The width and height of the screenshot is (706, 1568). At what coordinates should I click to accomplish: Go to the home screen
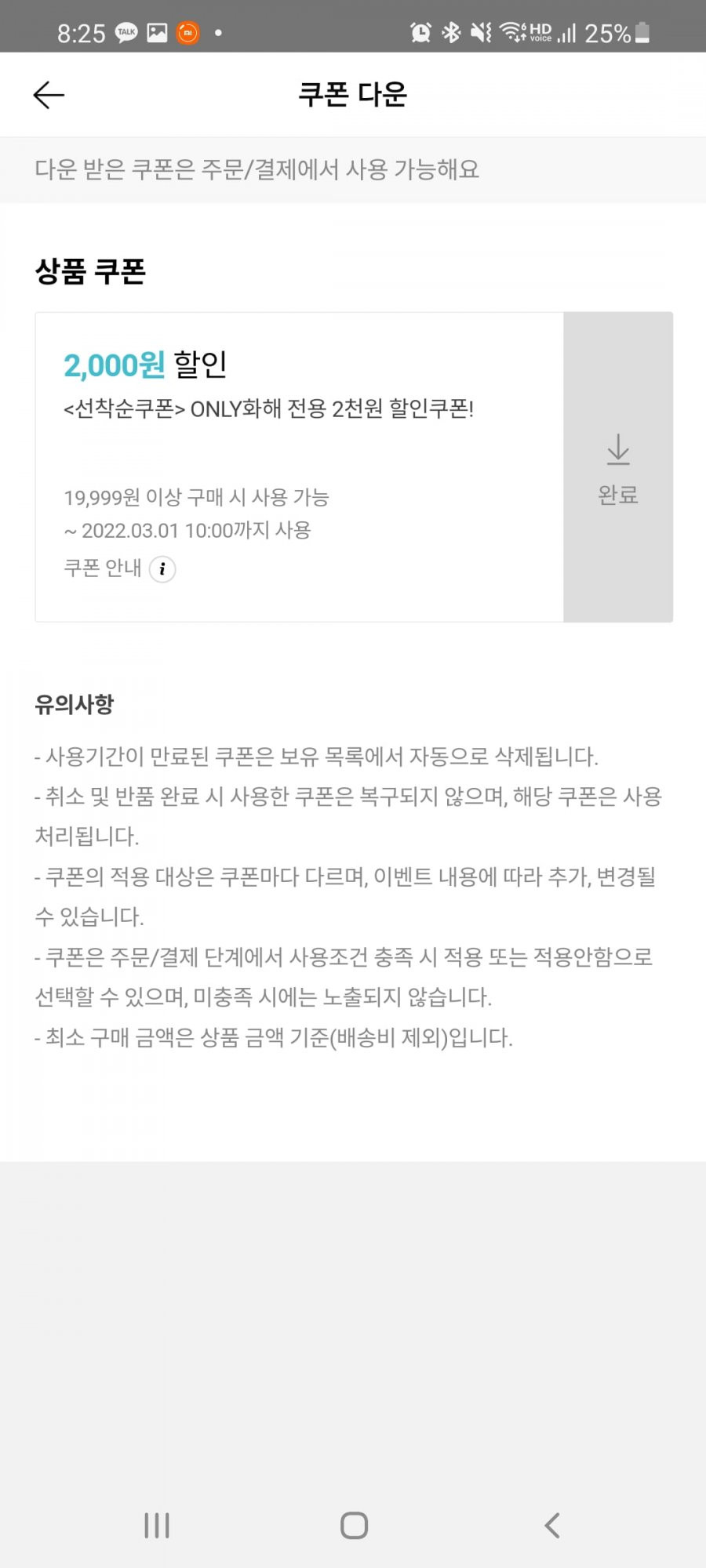coord(354,1525)
